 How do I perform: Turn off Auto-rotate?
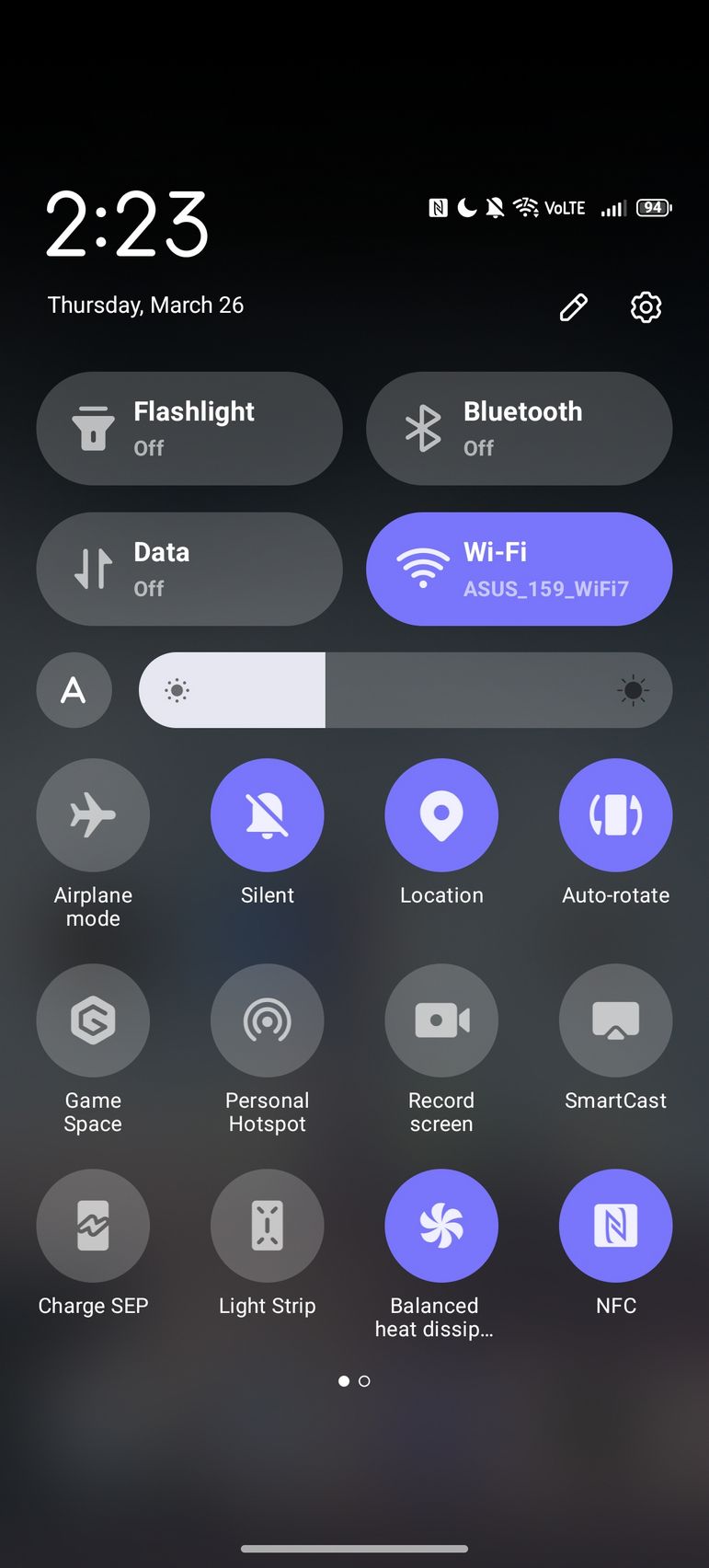615,815
